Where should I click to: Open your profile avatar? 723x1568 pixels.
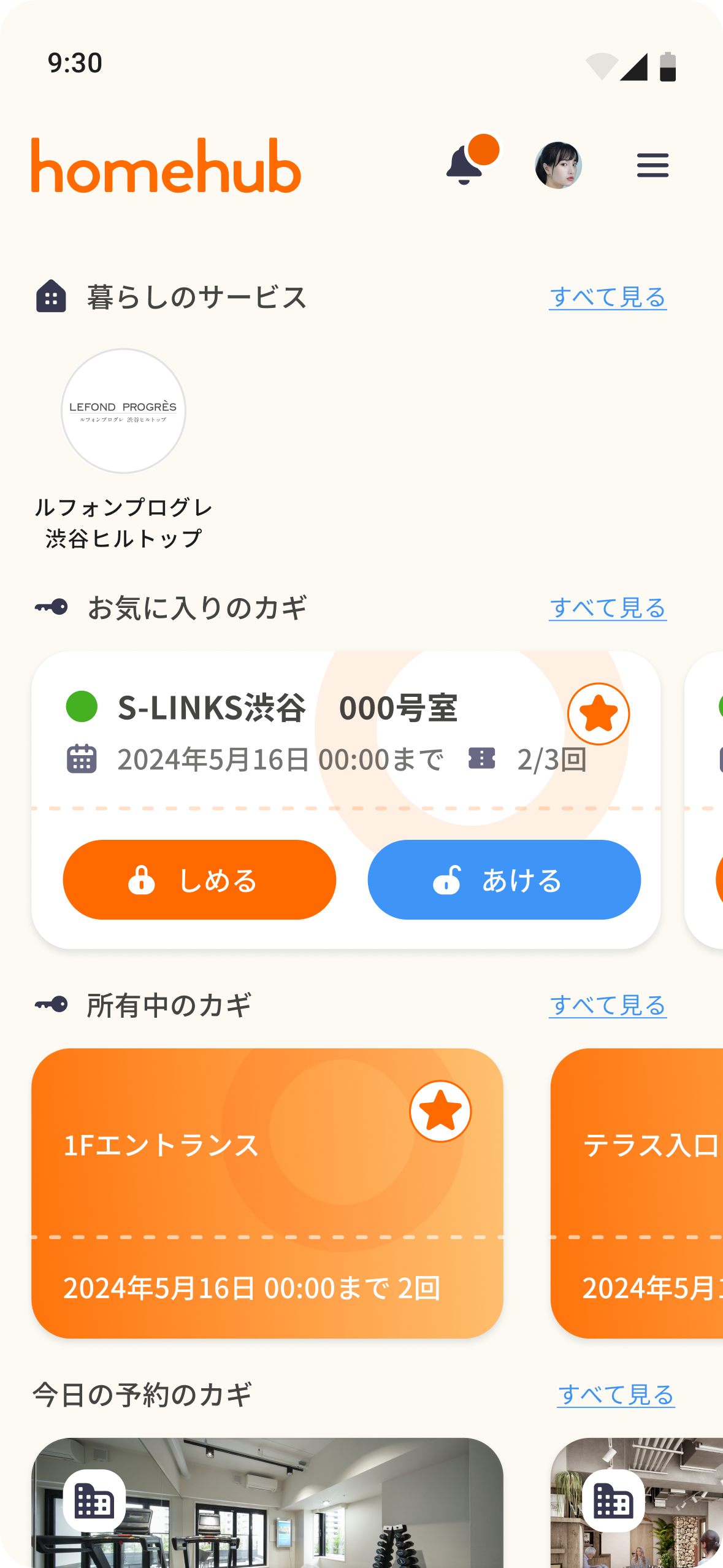coord(559,166)
